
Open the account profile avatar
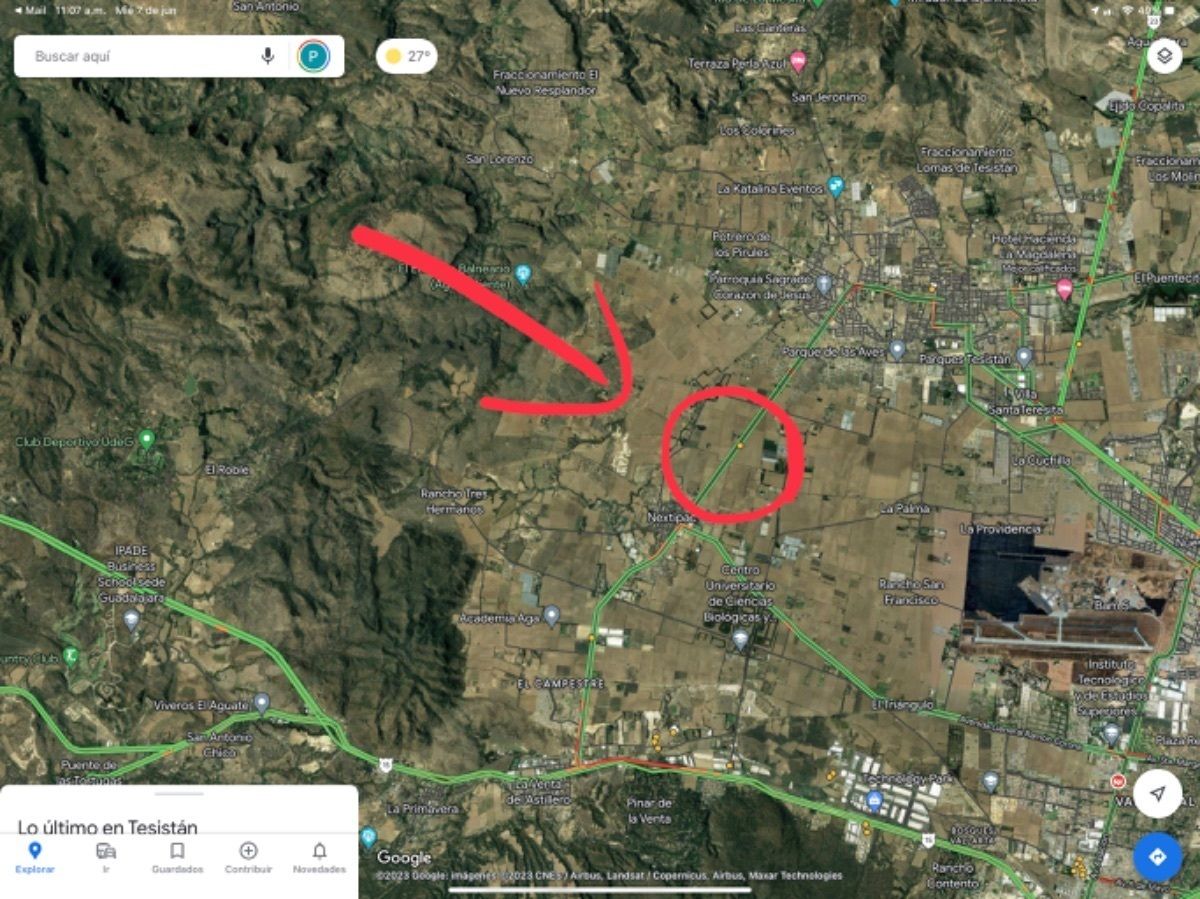313,56
